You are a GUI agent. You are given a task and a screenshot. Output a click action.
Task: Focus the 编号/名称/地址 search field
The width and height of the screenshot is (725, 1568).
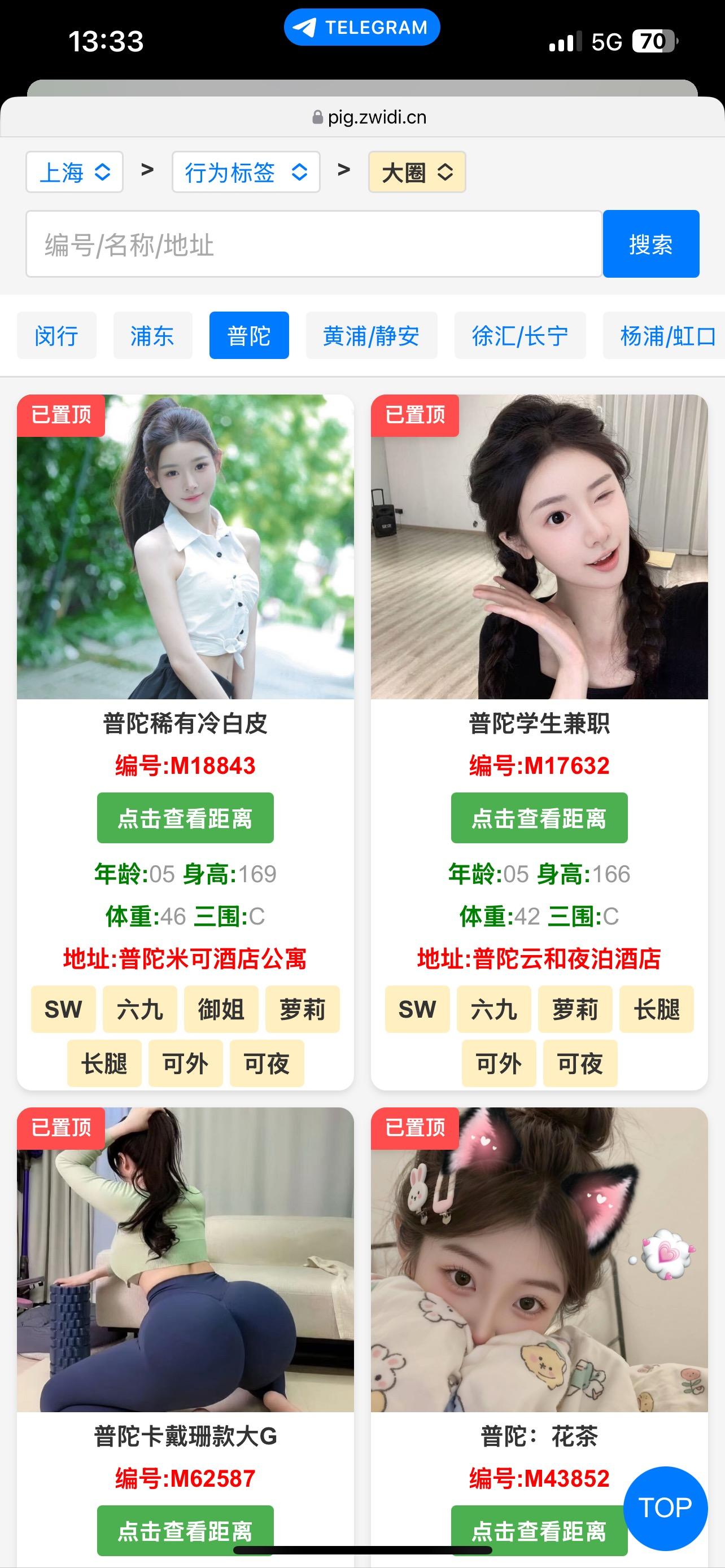point(313,244)
